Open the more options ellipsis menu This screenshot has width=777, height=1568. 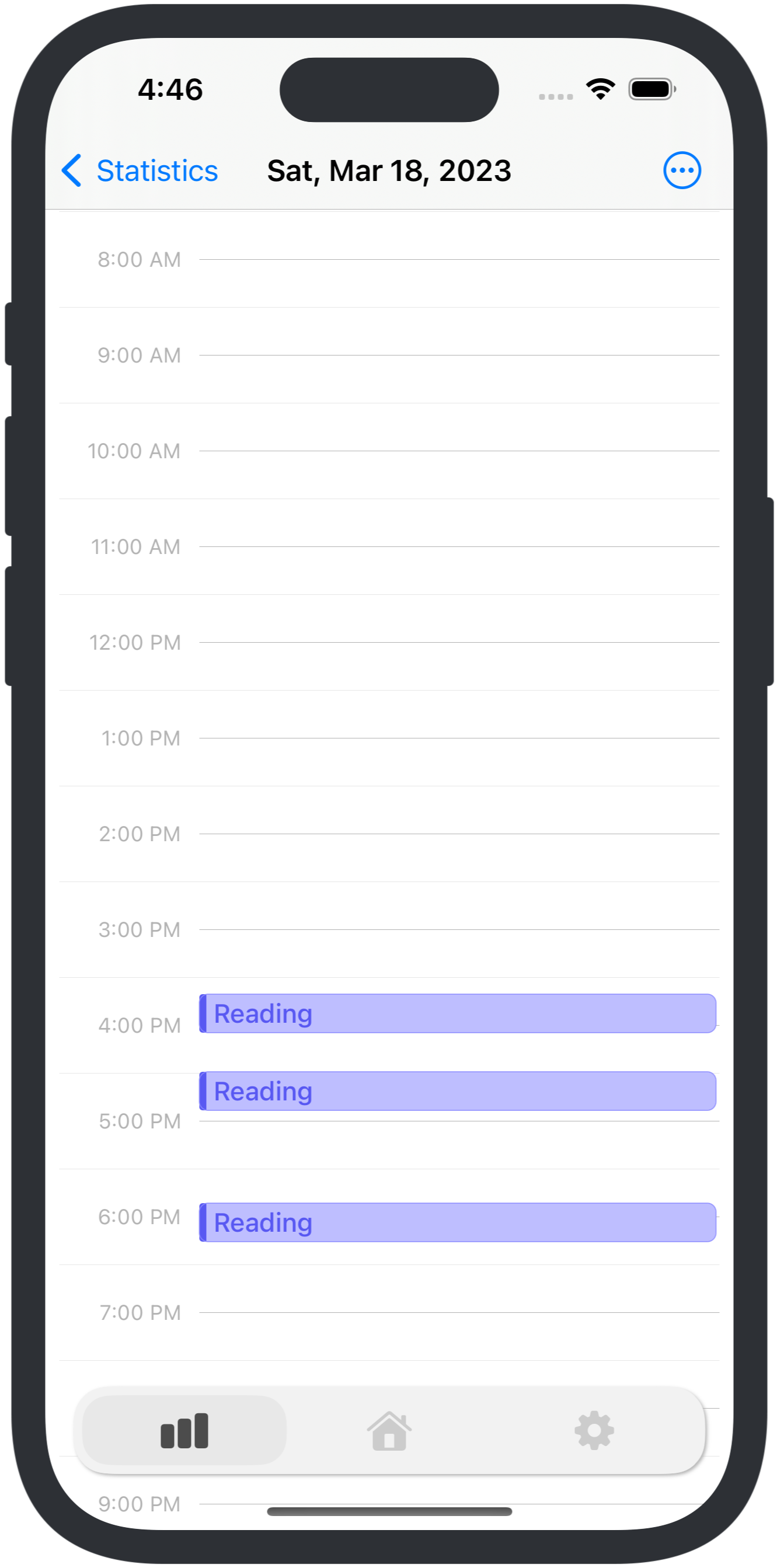click(x=681, y=170)
